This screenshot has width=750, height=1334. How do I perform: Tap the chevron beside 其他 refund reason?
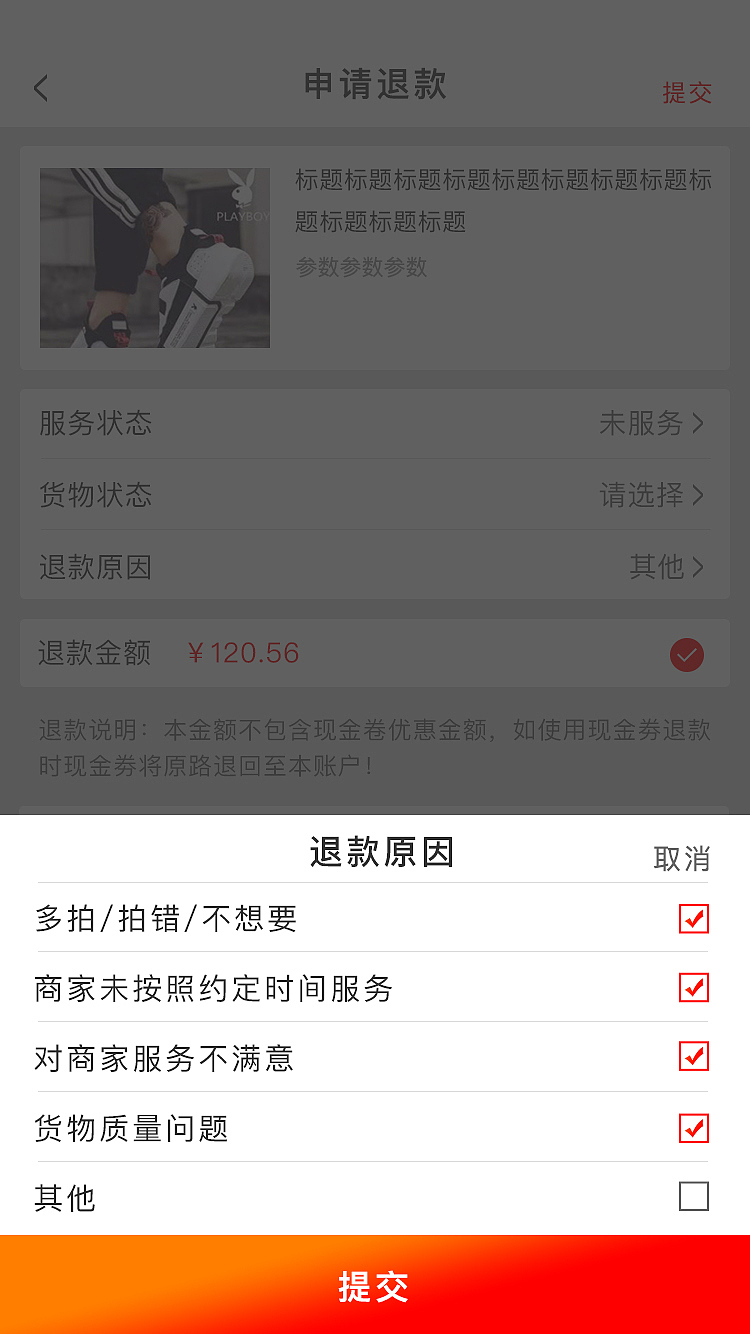[x=700, y=567]
